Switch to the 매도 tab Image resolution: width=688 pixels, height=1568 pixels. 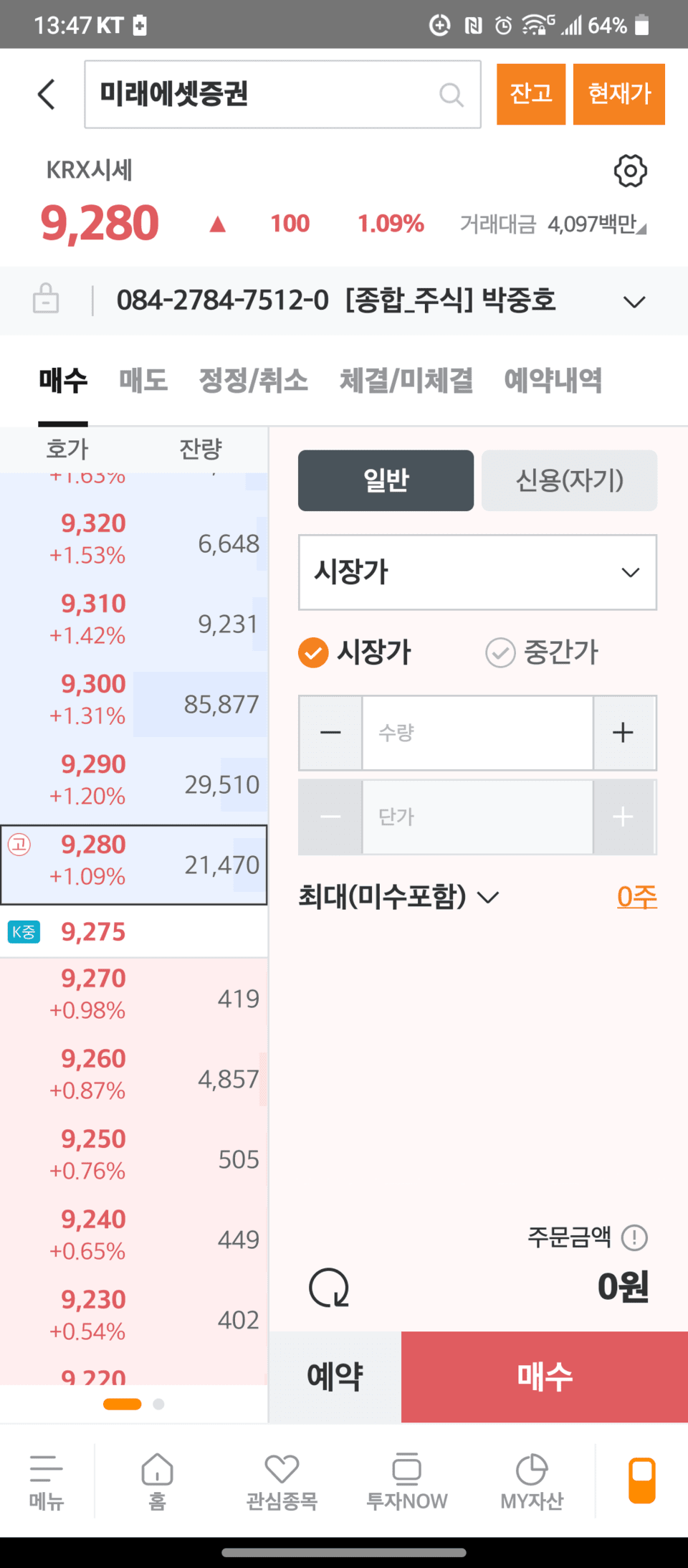pos(141,381)
